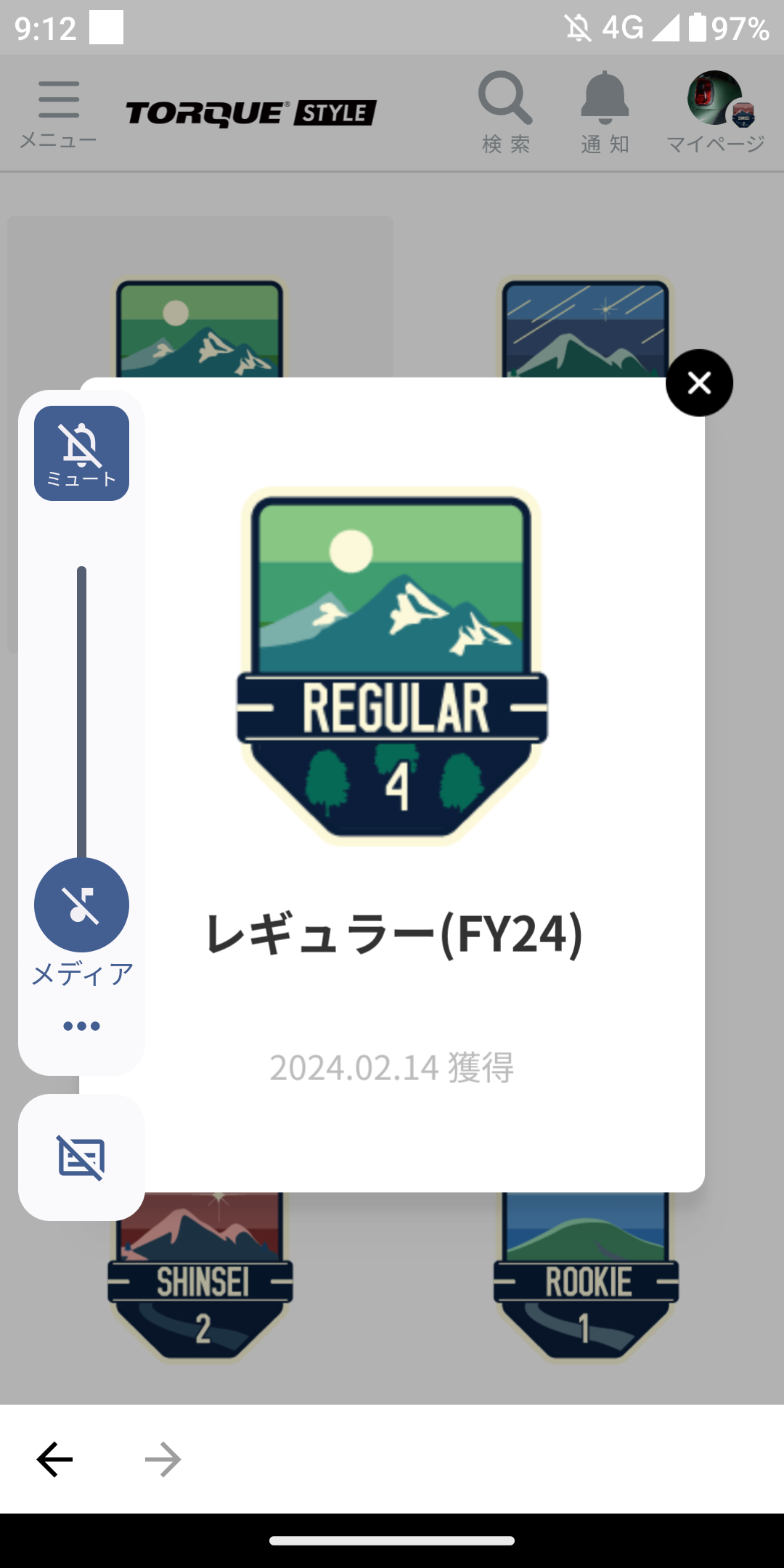784x1568 pixels.
Task: Open マイページ profile
Action: (715, 113)
